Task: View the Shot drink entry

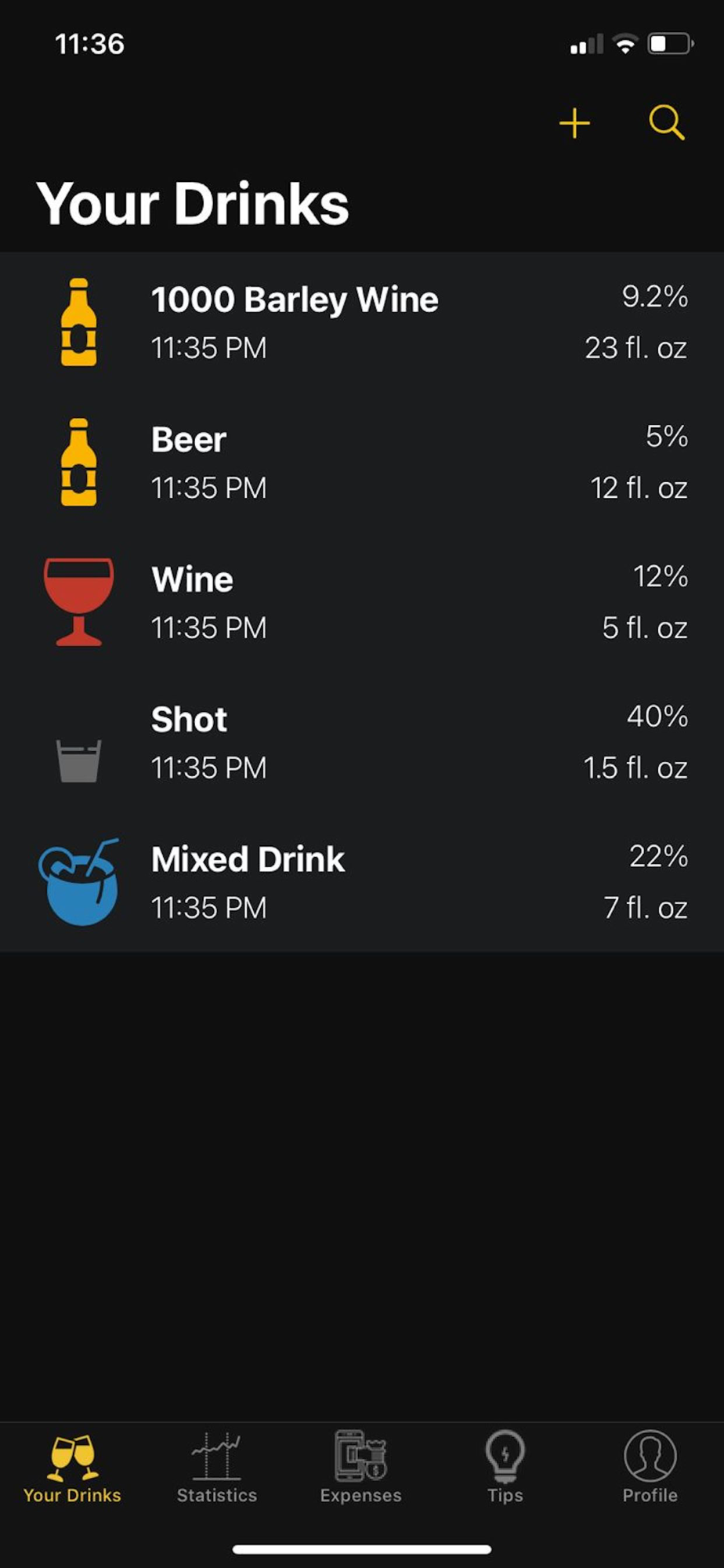Action: (362, 742)
